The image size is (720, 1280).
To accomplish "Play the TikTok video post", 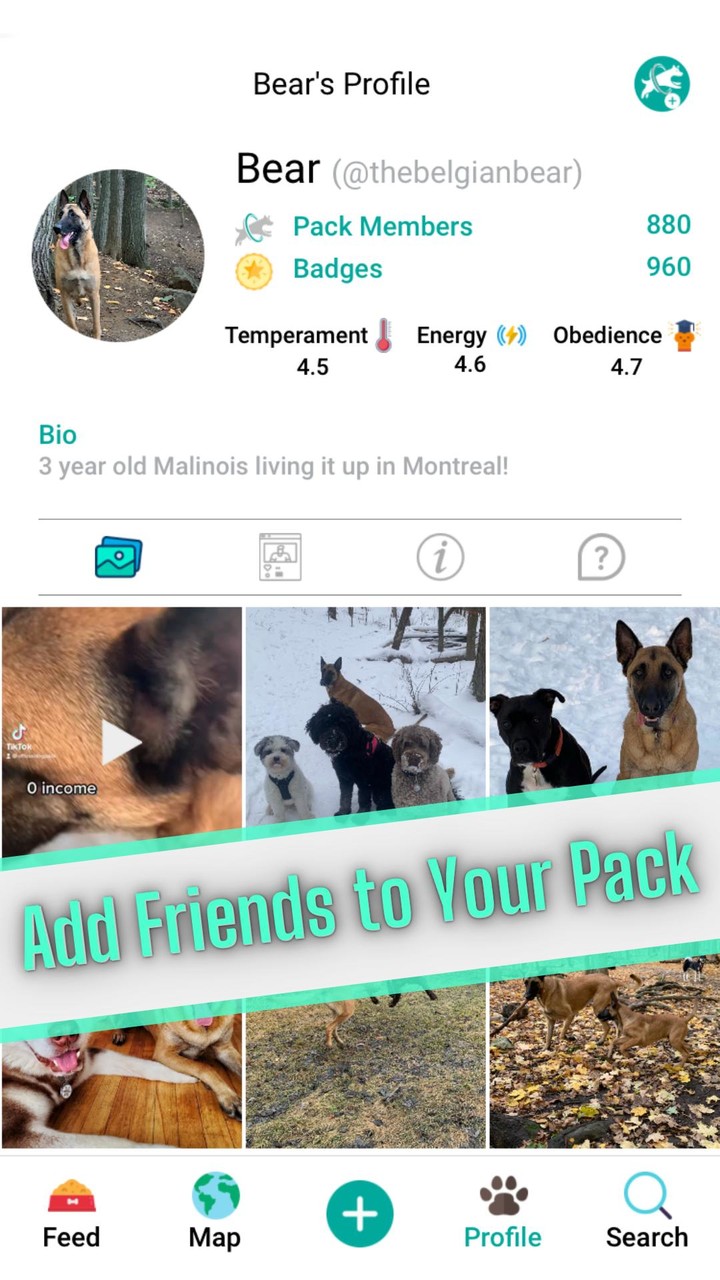I will (x=121, y=742).
